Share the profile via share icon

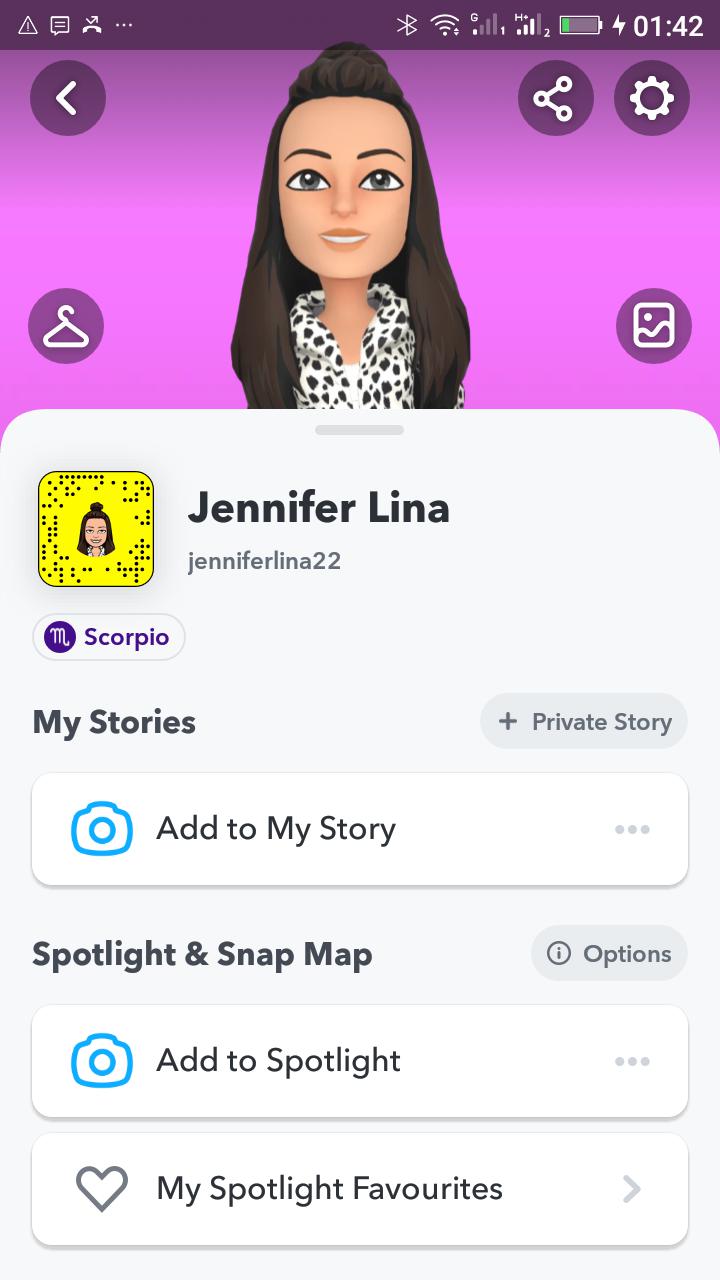[555, 98]
